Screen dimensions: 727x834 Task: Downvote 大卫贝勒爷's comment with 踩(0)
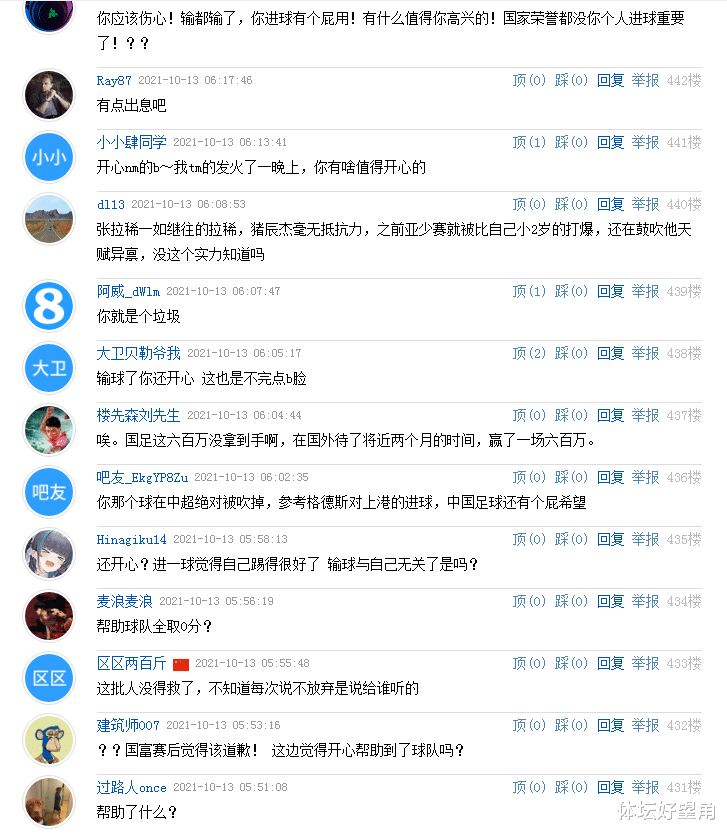(x=571, y=353)
